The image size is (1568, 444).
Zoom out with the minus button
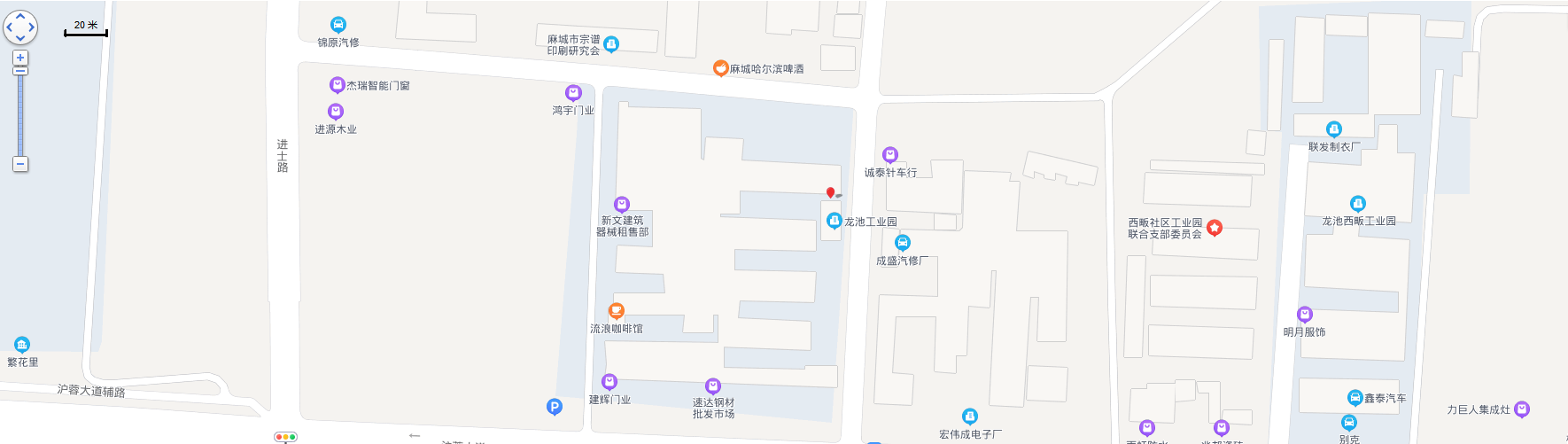(x=20, y=164)
